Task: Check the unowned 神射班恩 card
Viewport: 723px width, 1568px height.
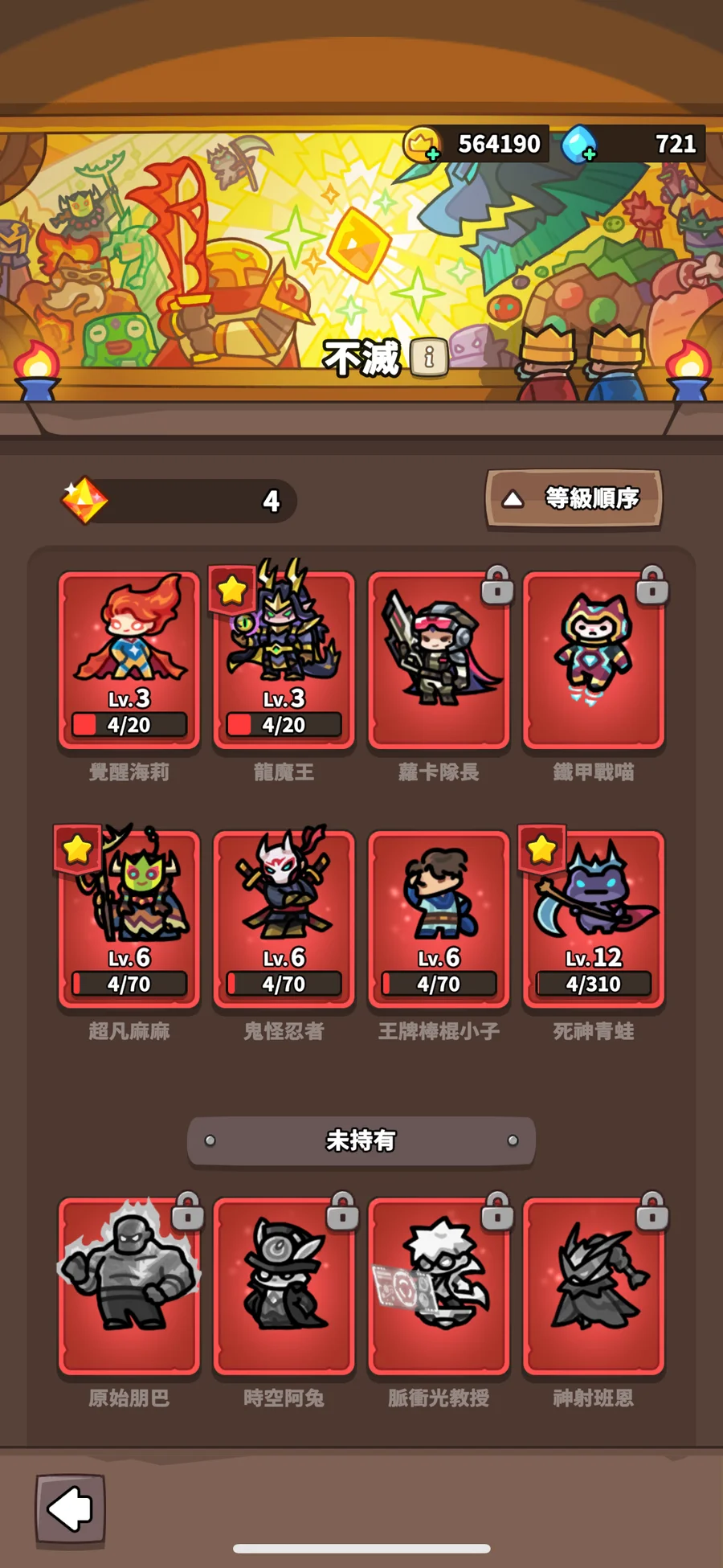Action: pyautogui.click(x=594, y=1285)
